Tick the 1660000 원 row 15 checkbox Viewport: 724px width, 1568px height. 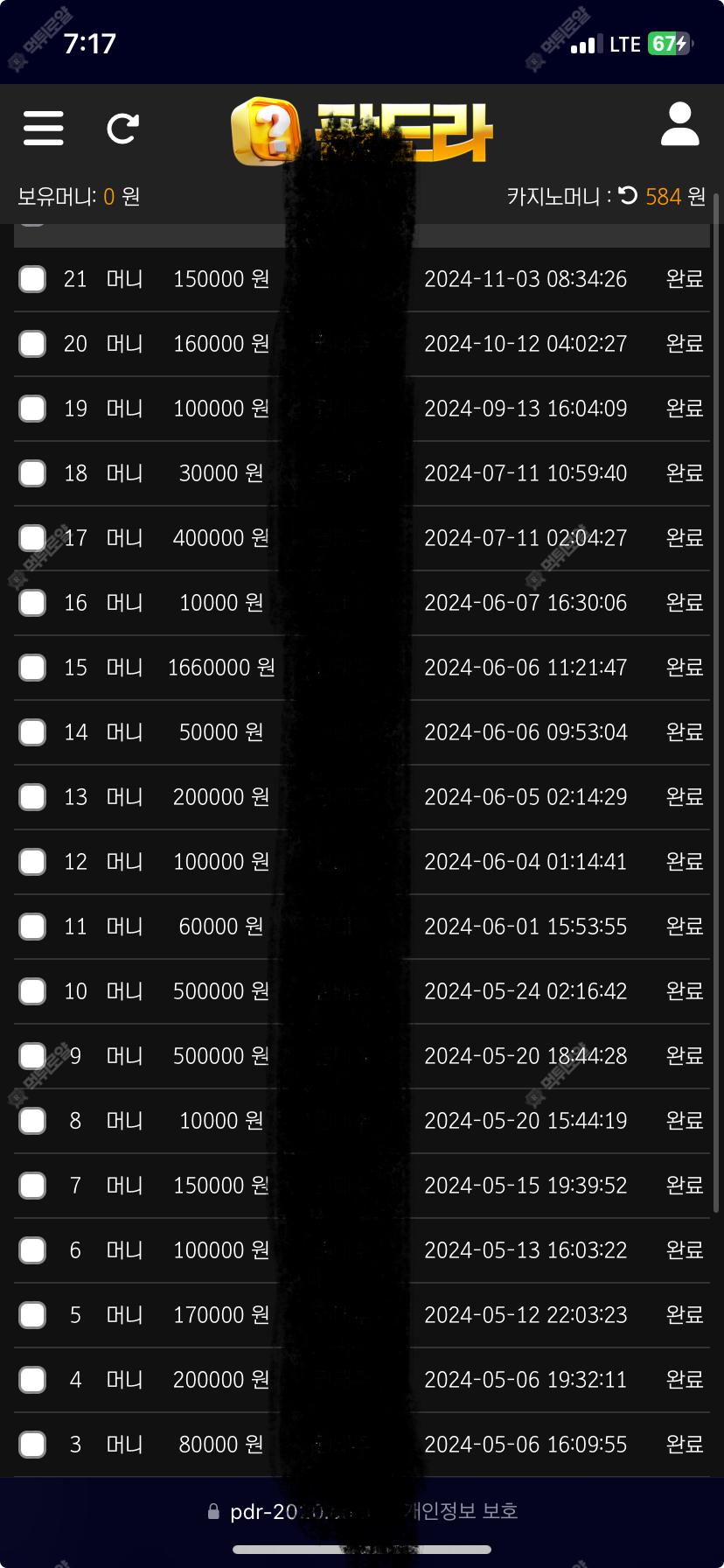pos(32,668)
